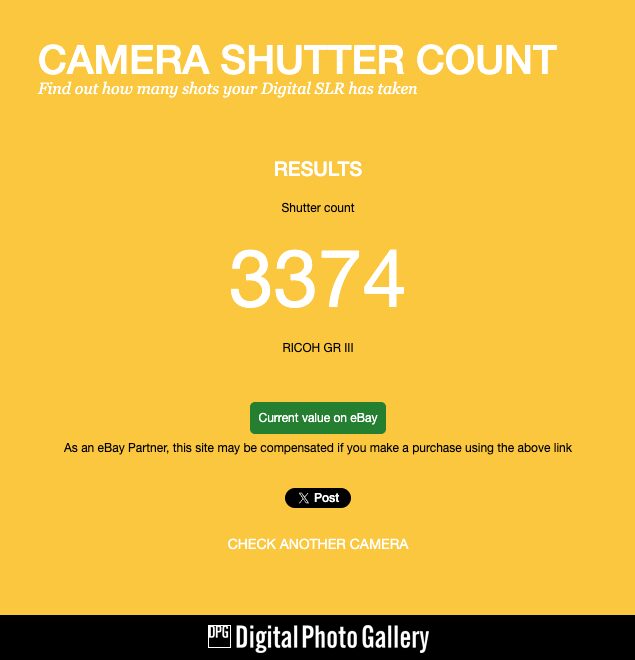Open Digital Photo Gallery footer link
Screen dimensions: 635x660
point(318,638)
